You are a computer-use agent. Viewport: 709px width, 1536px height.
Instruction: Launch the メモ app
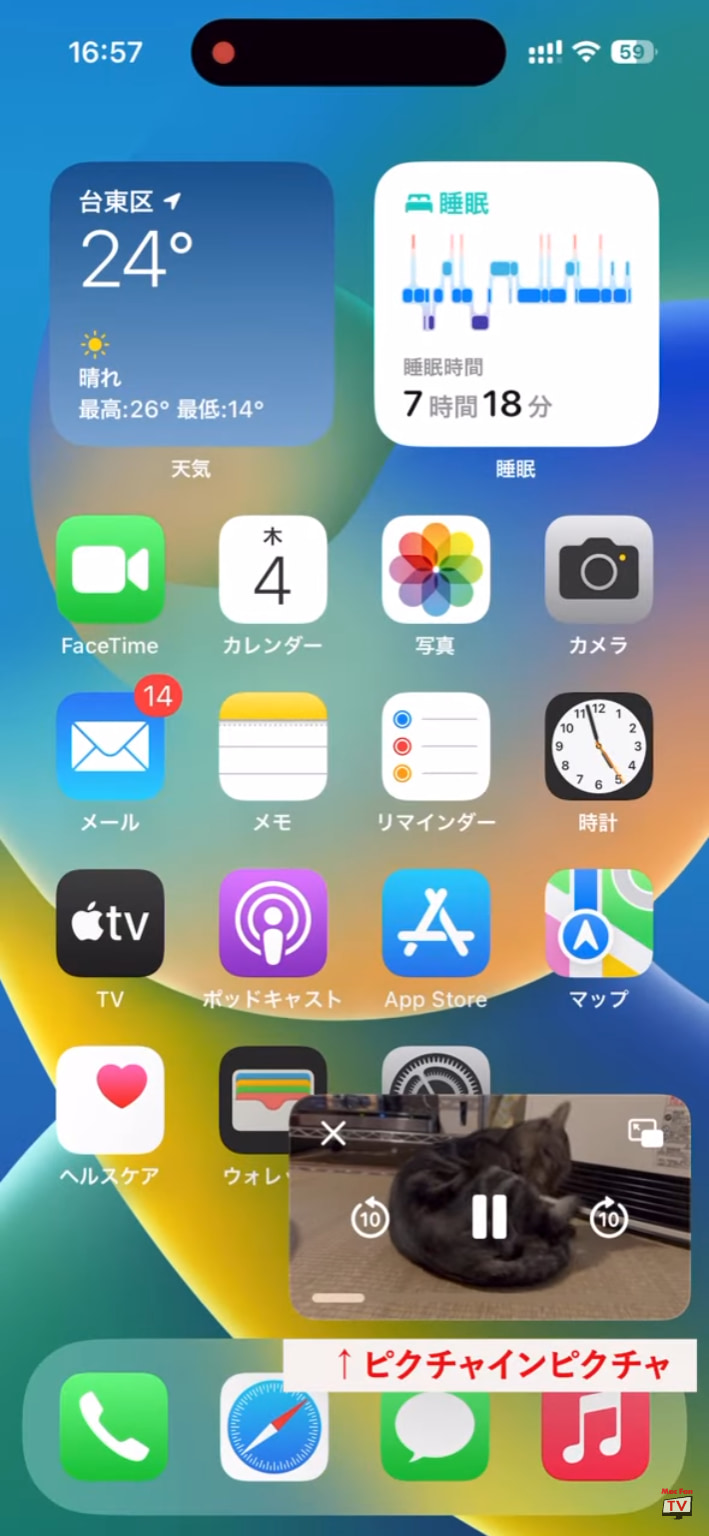point(273,747)
